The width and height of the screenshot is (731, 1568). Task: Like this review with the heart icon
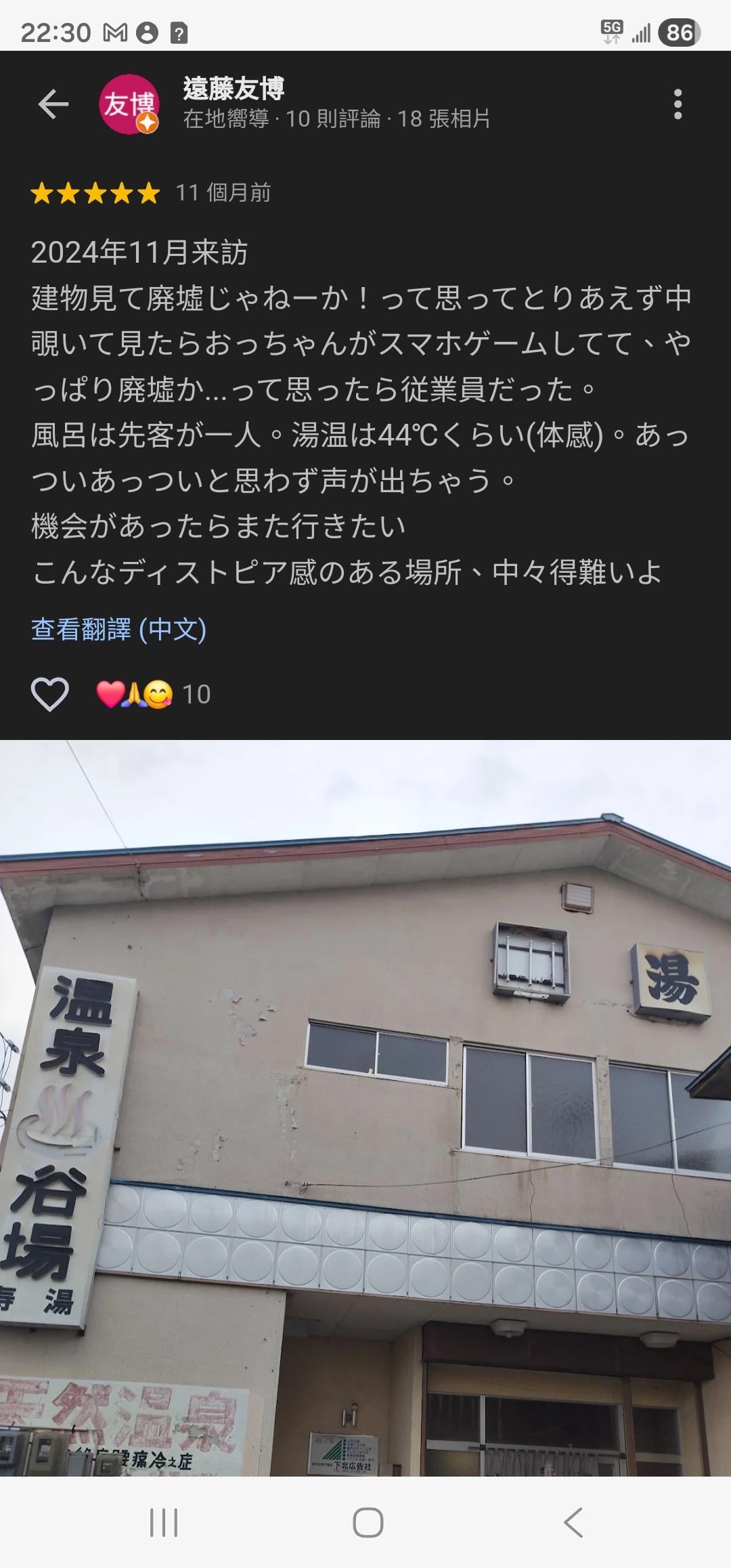(50, 694)
